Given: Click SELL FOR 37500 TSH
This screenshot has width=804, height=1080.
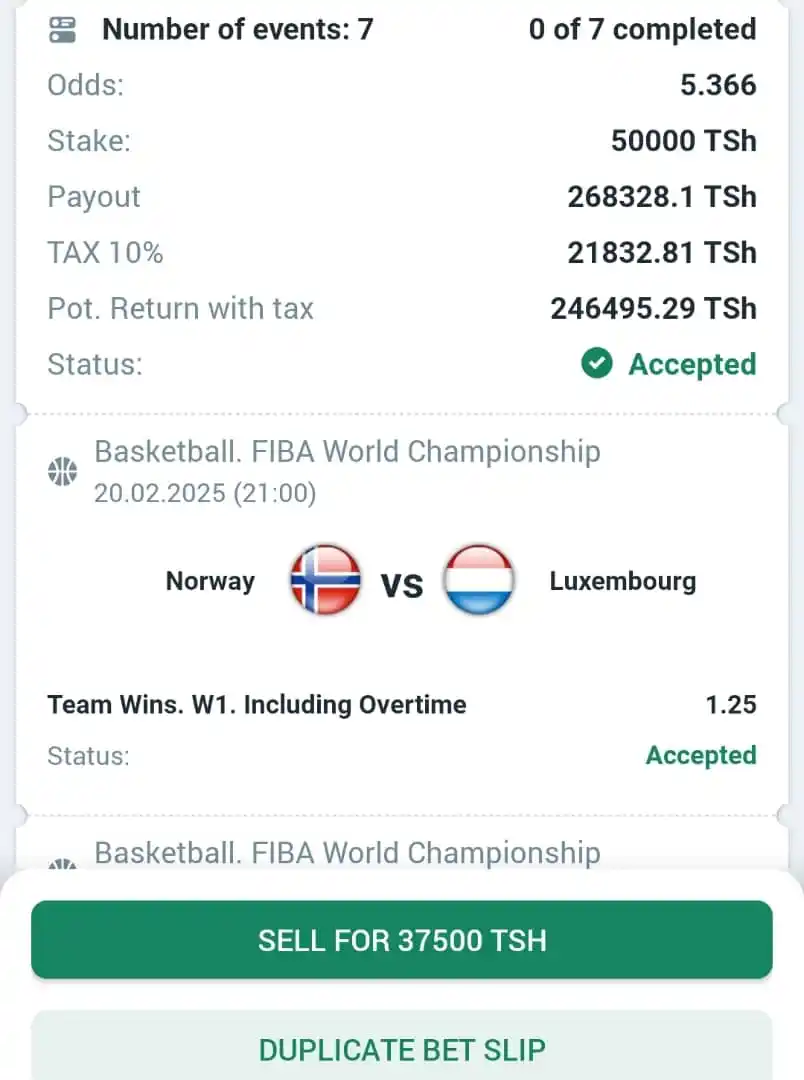Looking at the screenshot, I should point(402,940).
